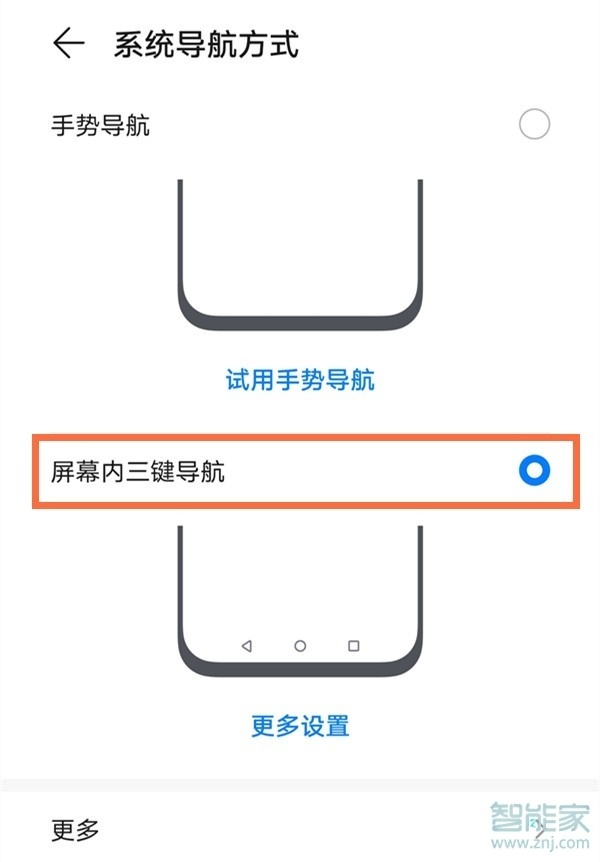Select 屏幕内三键导航 radio option
Image resolution: width=600 pixels, height=862 pixels.
click(x=534, y=470)
